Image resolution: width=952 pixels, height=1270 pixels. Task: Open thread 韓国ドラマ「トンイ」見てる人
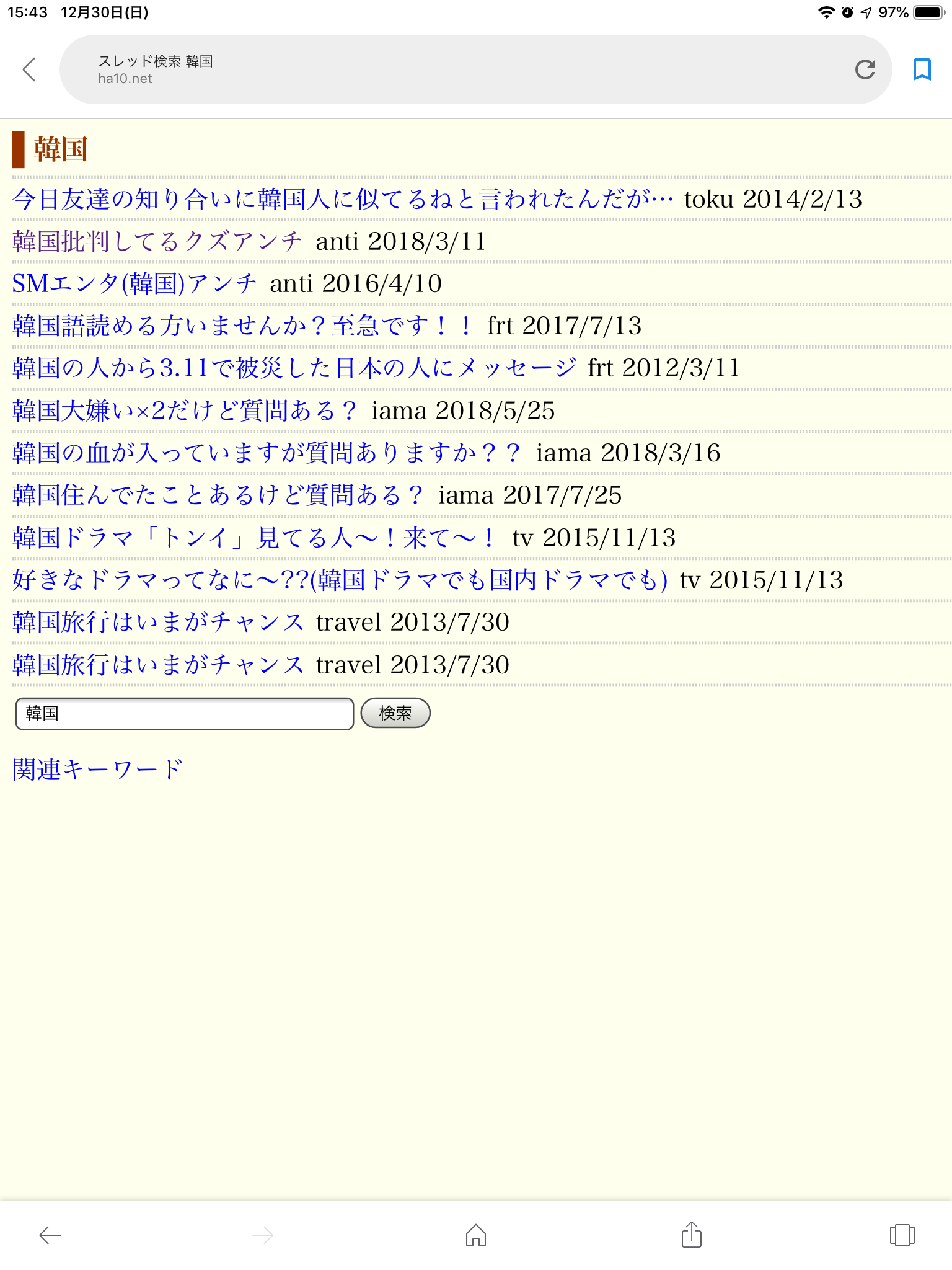coord(253,538)
